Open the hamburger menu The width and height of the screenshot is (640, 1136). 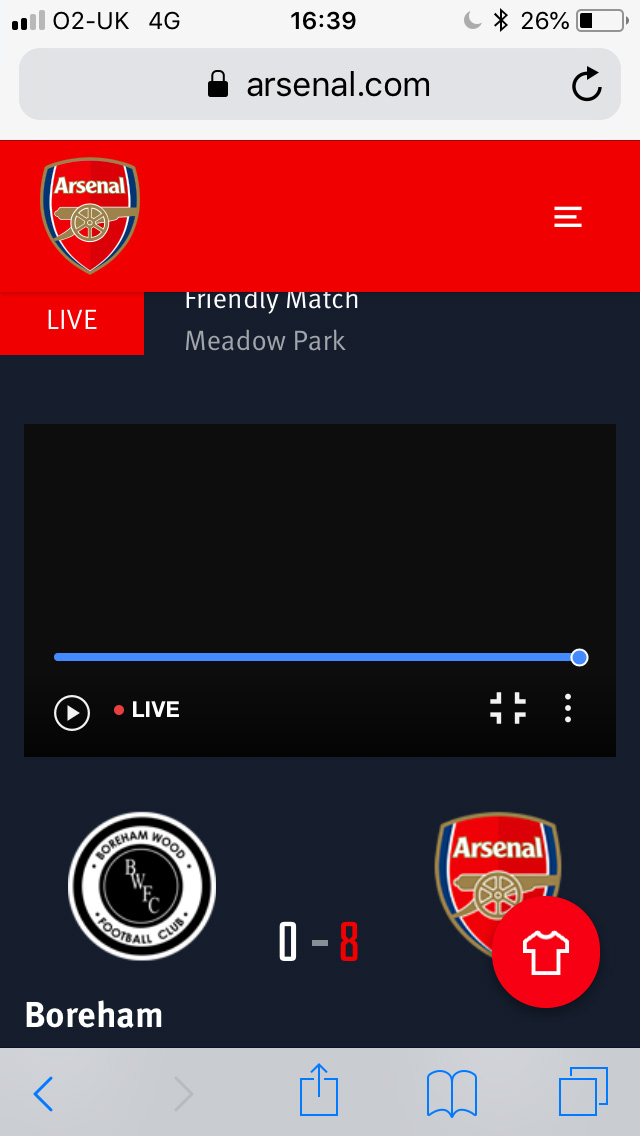[568, 216]
